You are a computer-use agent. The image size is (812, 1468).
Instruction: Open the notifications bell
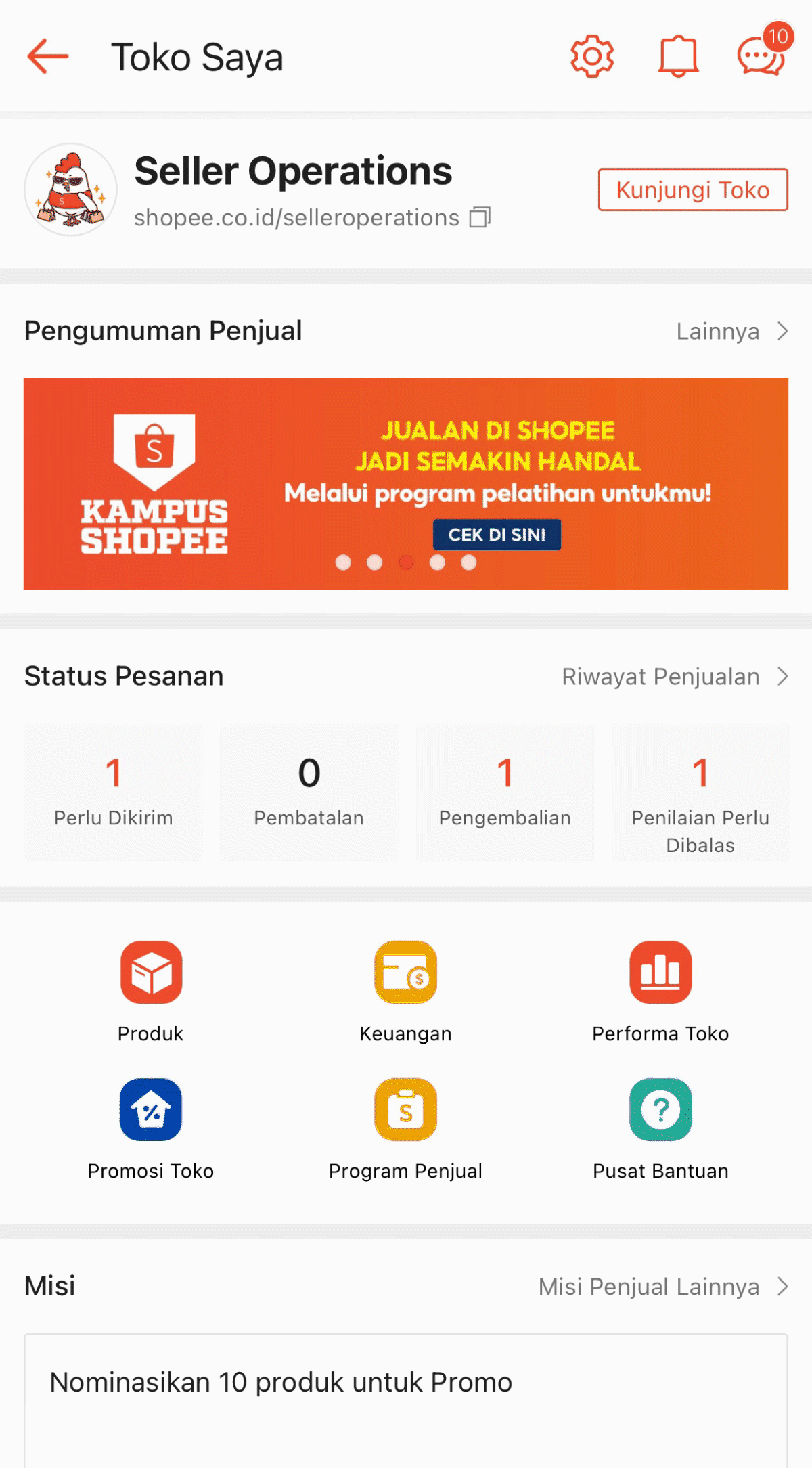(678, 56)
